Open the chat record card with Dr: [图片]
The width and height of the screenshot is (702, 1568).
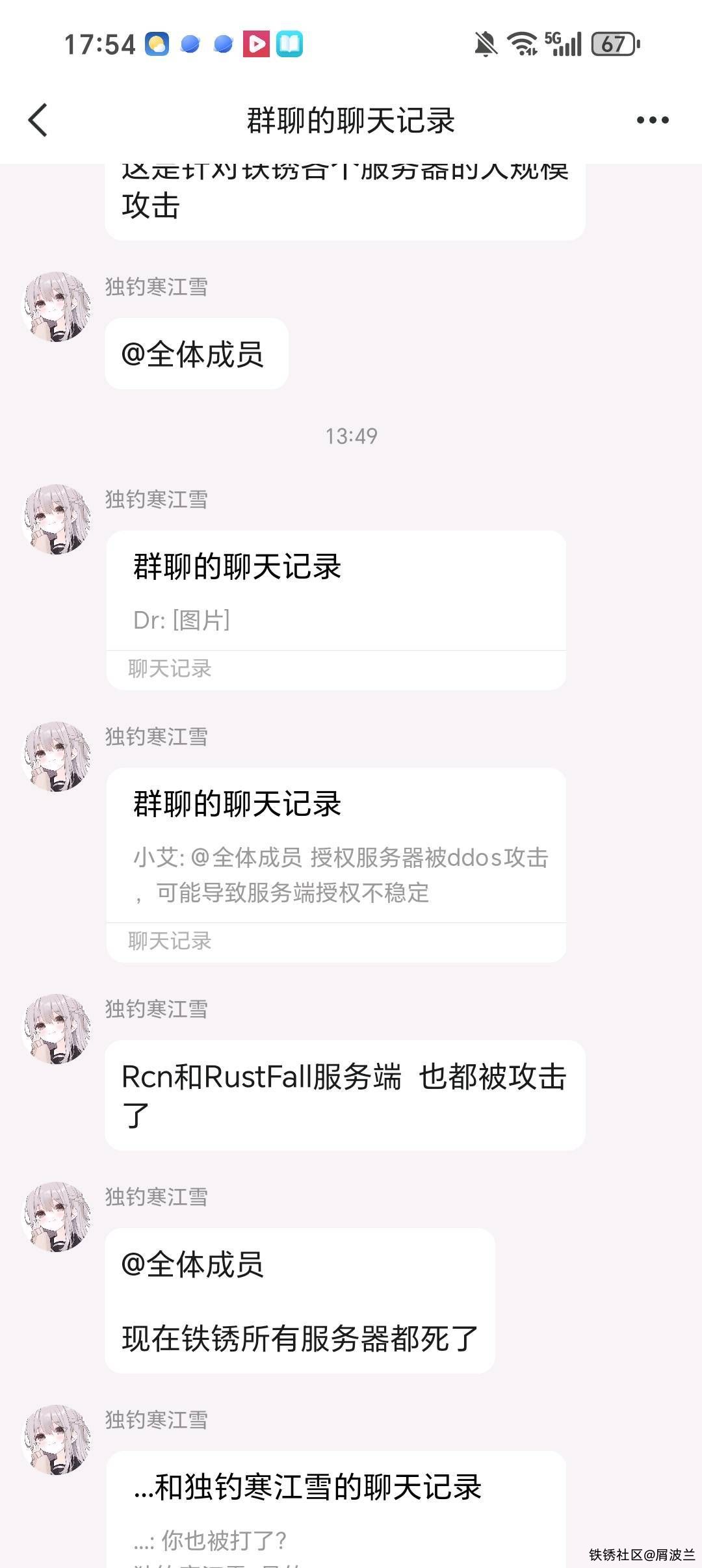tap(335, 609)
